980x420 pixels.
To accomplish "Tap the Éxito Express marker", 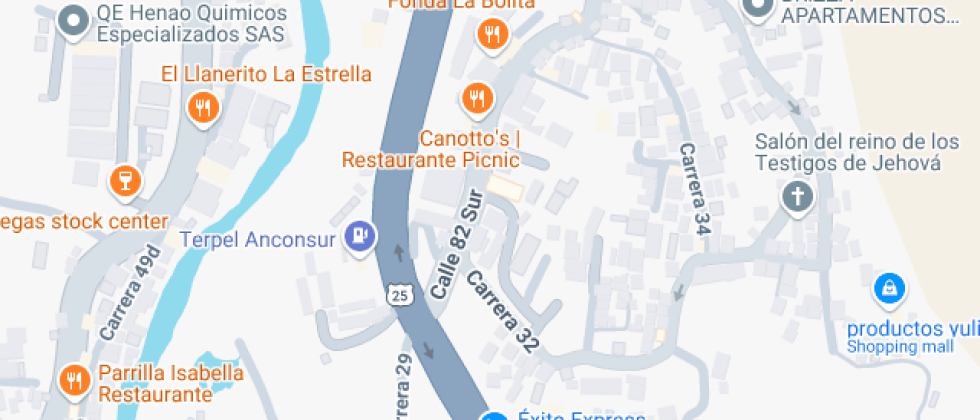I will tap(492, 416).
